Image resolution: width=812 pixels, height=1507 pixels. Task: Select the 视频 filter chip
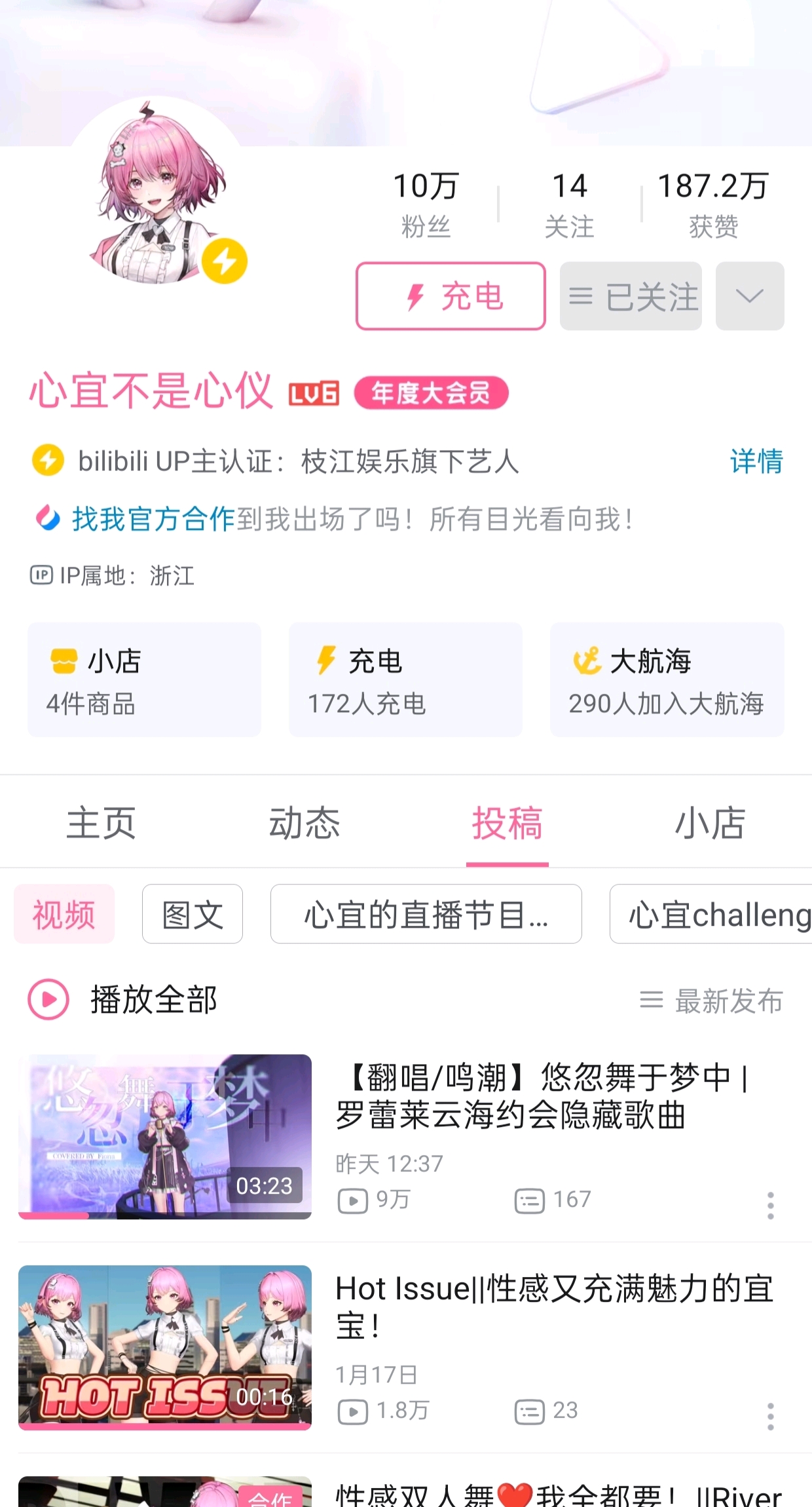64,914
